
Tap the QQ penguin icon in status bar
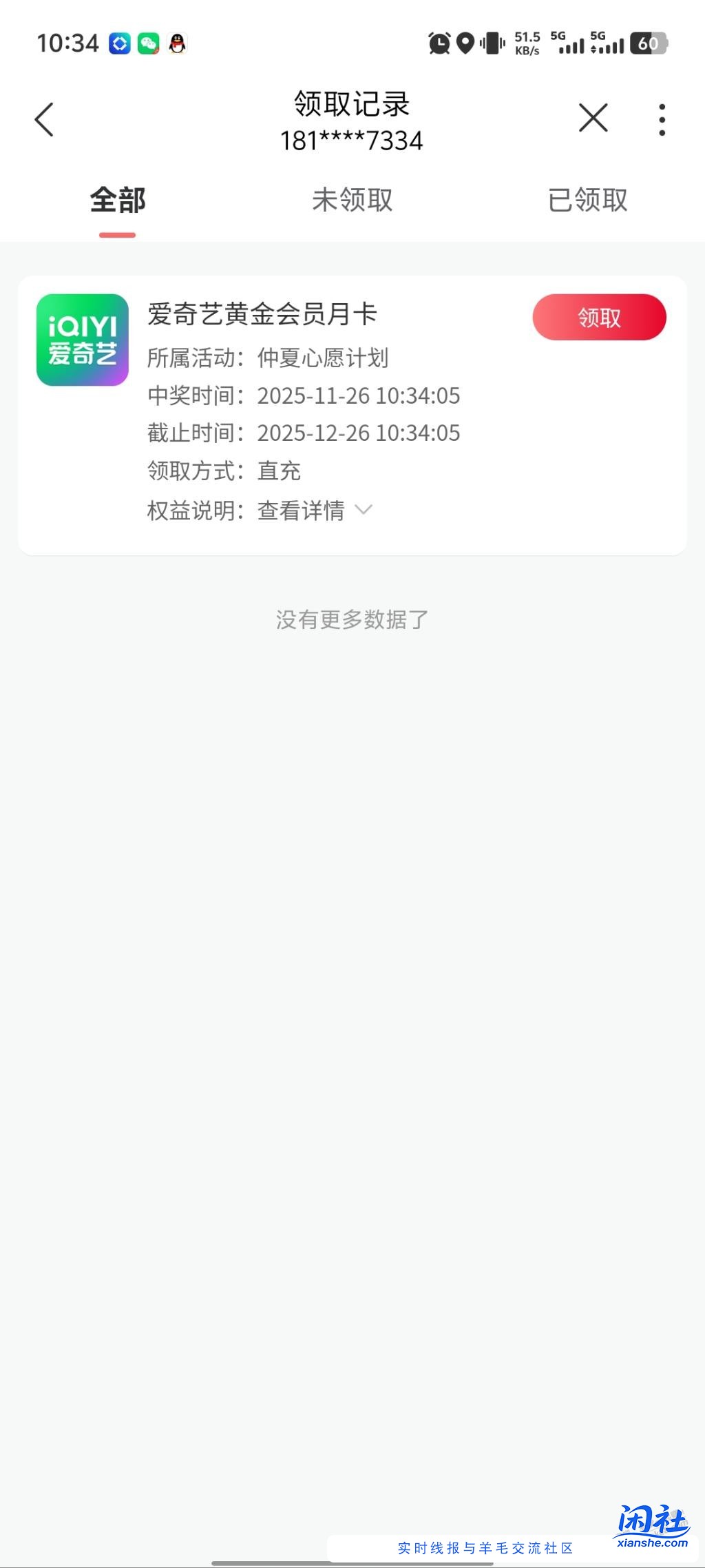point(178,43)
